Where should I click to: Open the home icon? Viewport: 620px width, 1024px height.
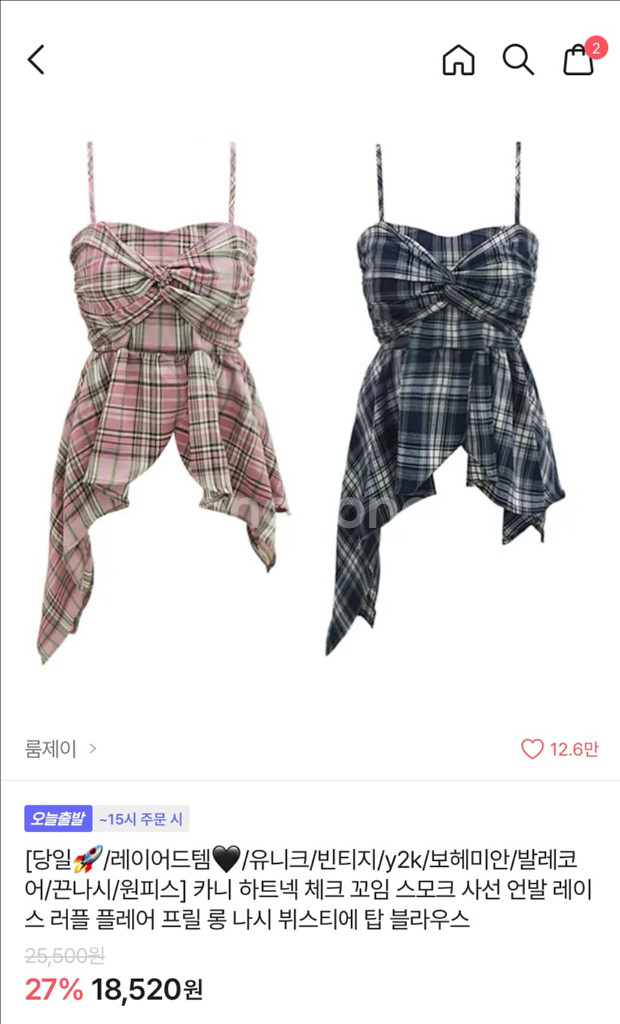[x=458, y=60]
